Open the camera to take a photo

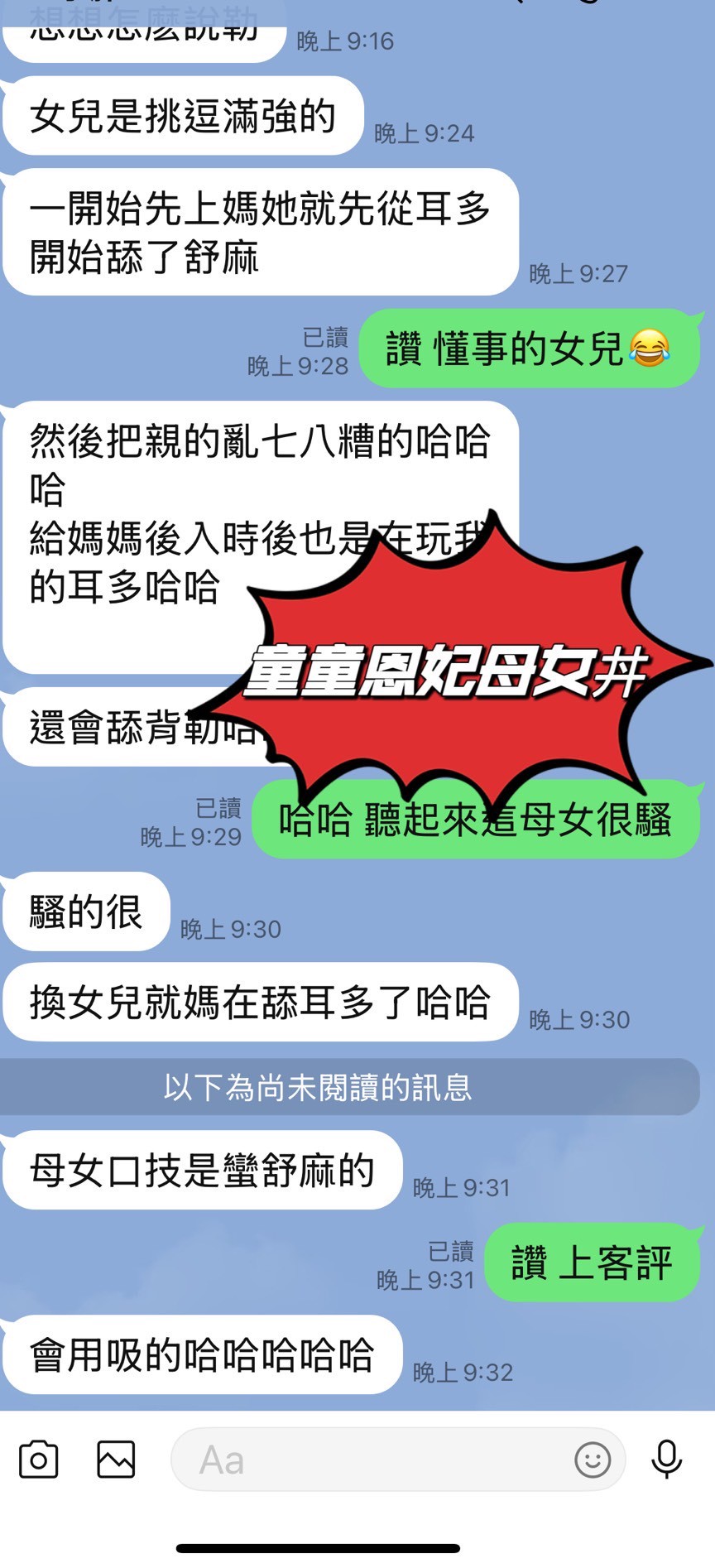coord(39,1460)
